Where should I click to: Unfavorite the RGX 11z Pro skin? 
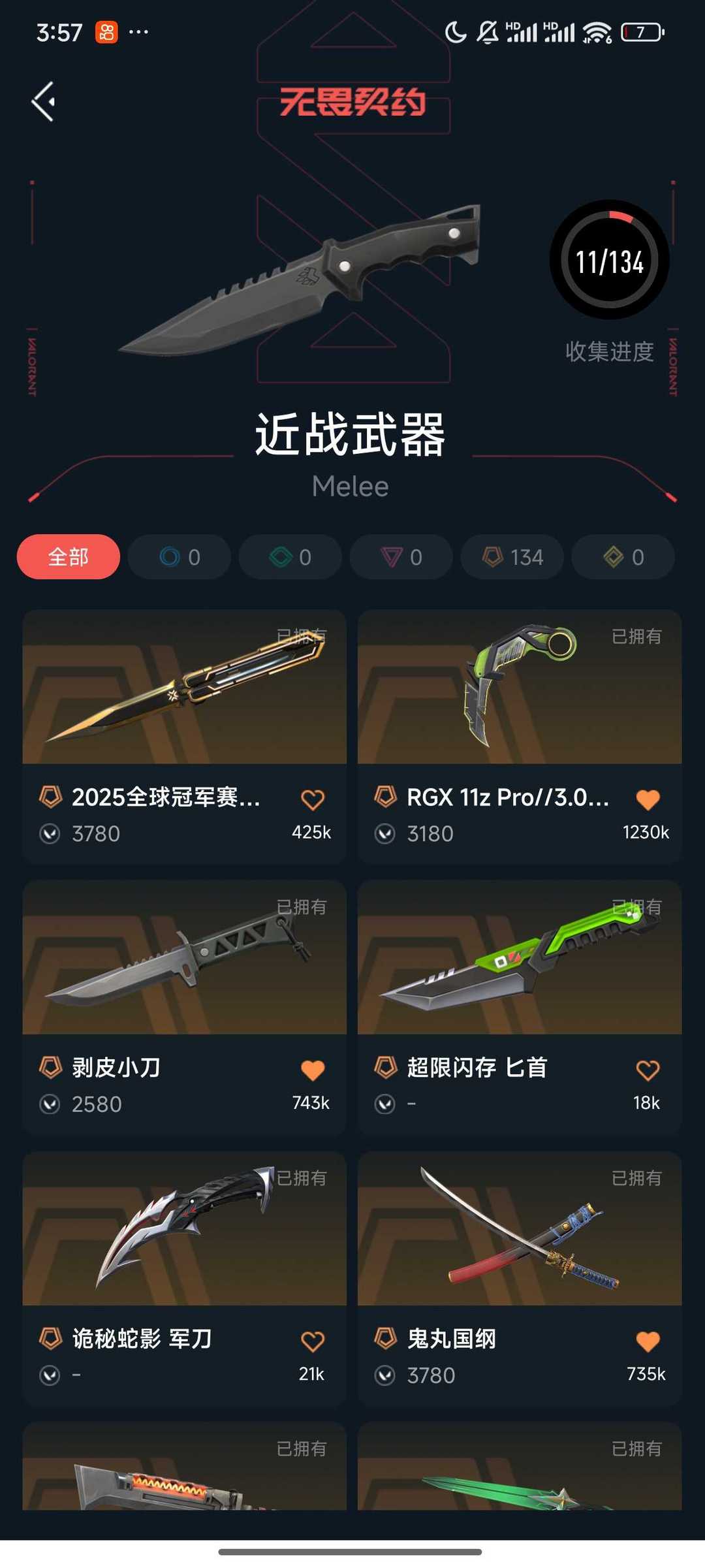click(648, 799)
